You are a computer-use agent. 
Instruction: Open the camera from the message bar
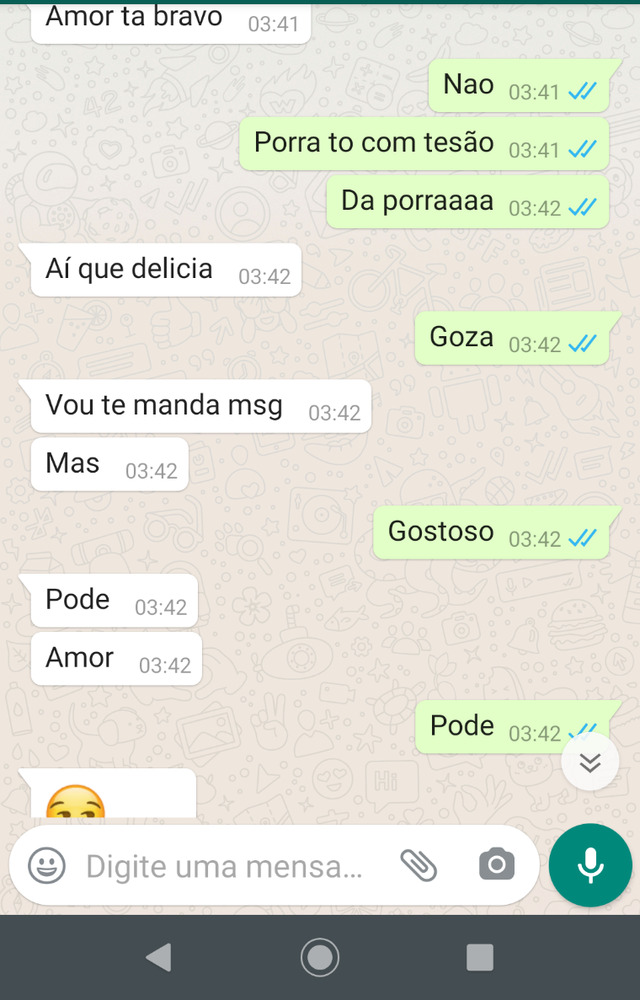click(496, 865)
